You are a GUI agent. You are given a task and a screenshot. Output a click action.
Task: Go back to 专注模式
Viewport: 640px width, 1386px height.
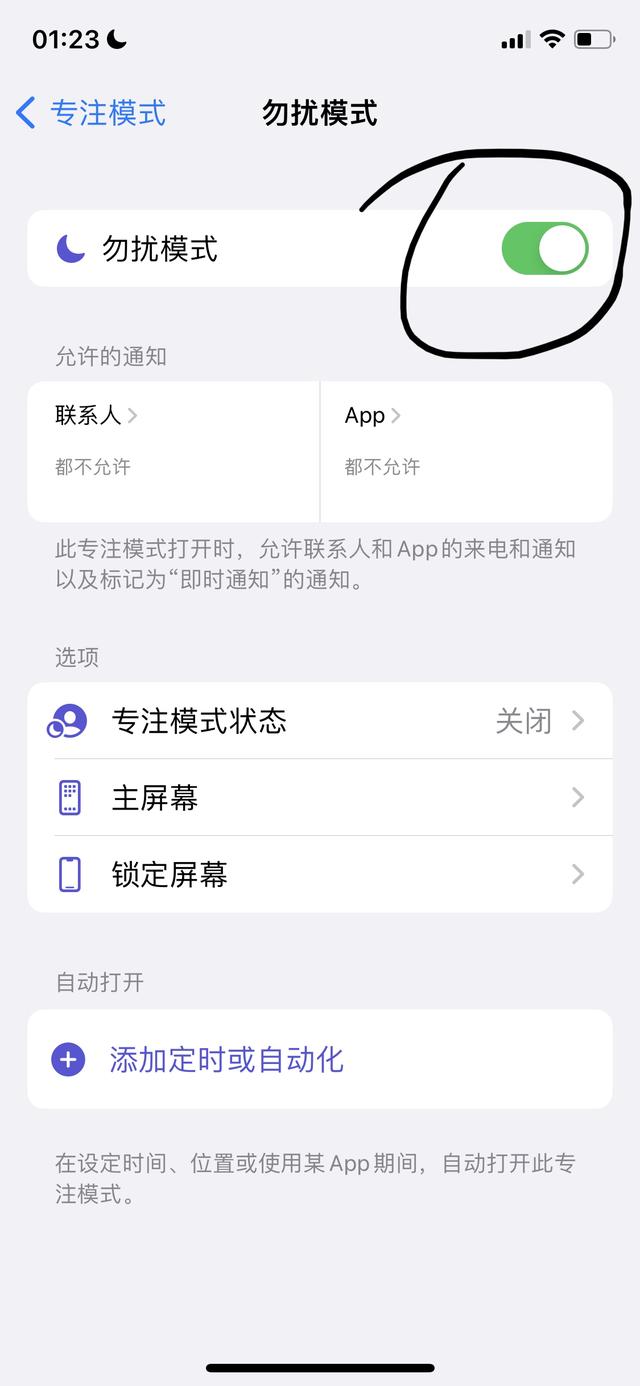[x=90, y=113]
